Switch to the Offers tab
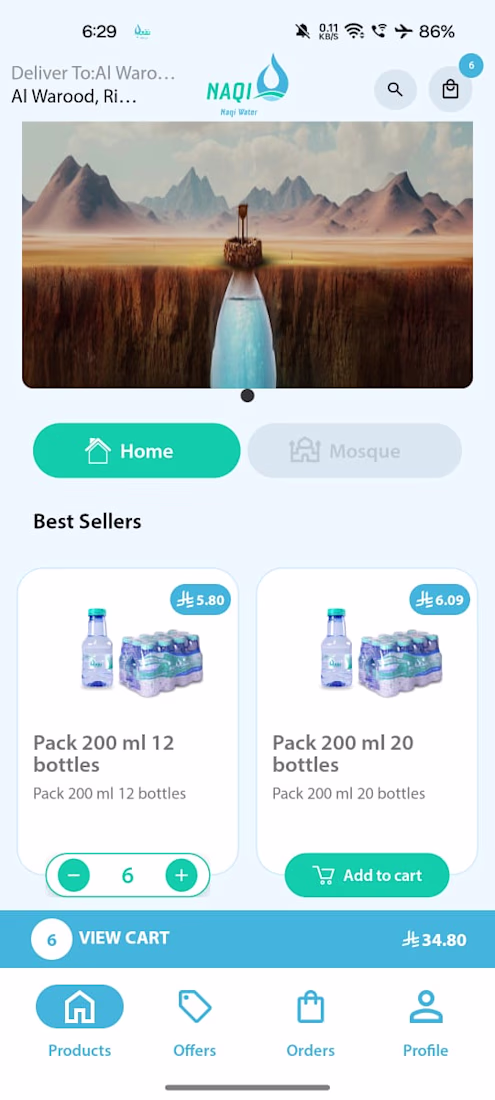The height and width of the screenshot is (1100, 495). 195,1021
